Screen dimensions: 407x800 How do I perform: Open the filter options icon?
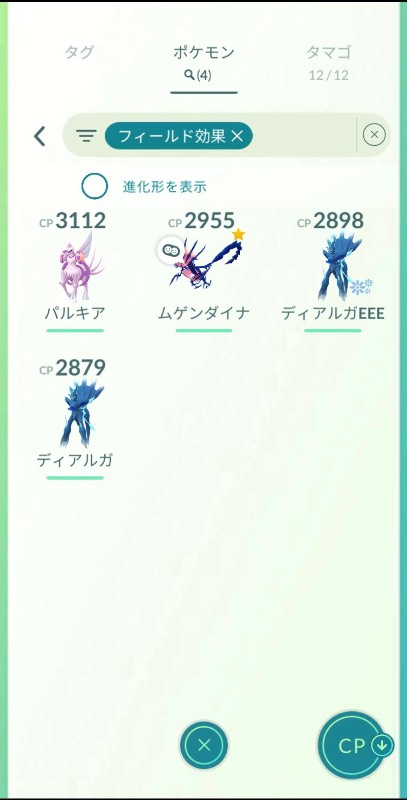[x=86, y=135]
